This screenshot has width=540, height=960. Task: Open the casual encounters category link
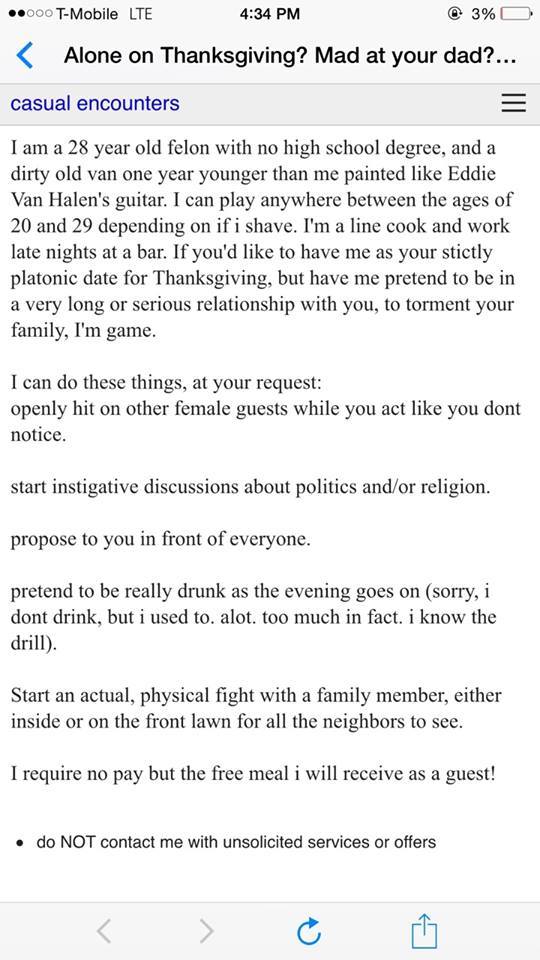point(95,103)
